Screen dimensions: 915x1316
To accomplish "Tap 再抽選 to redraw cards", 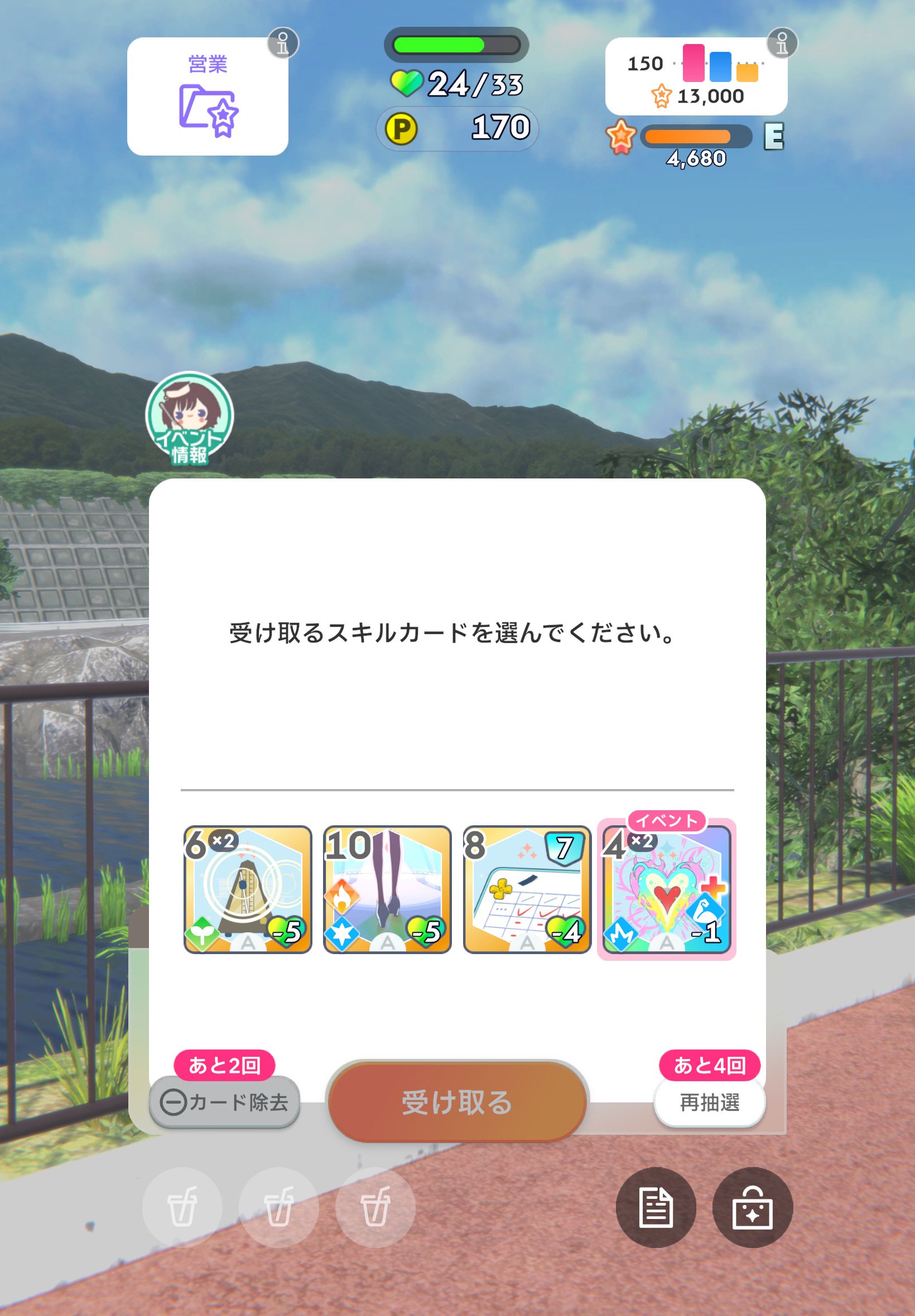I will click(709, 1101).
